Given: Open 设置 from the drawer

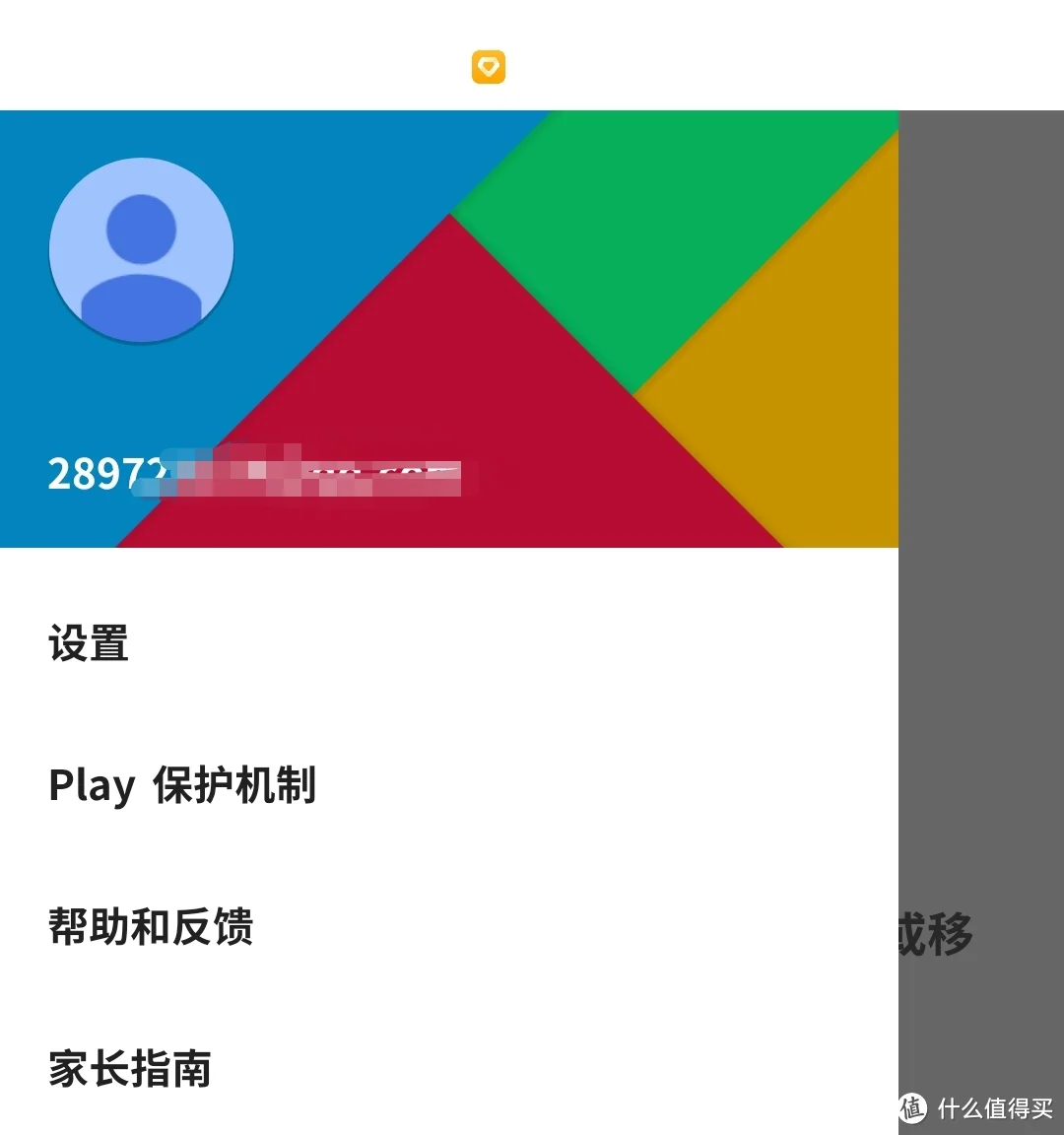Looking at the screenshot, I should (89, 644).
